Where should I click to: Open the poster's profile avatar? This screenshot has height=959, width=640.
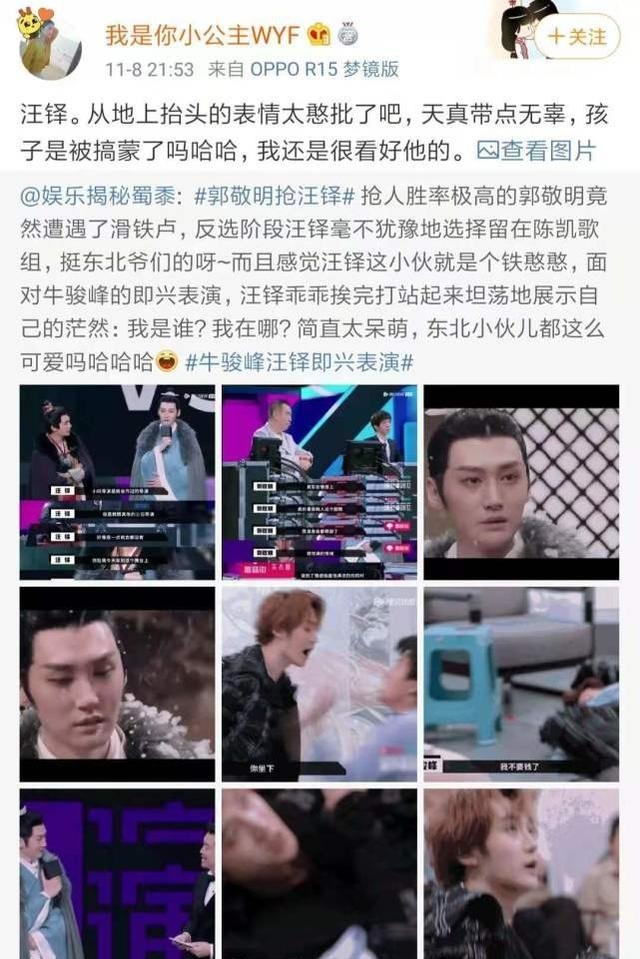[x=50, y=43]
